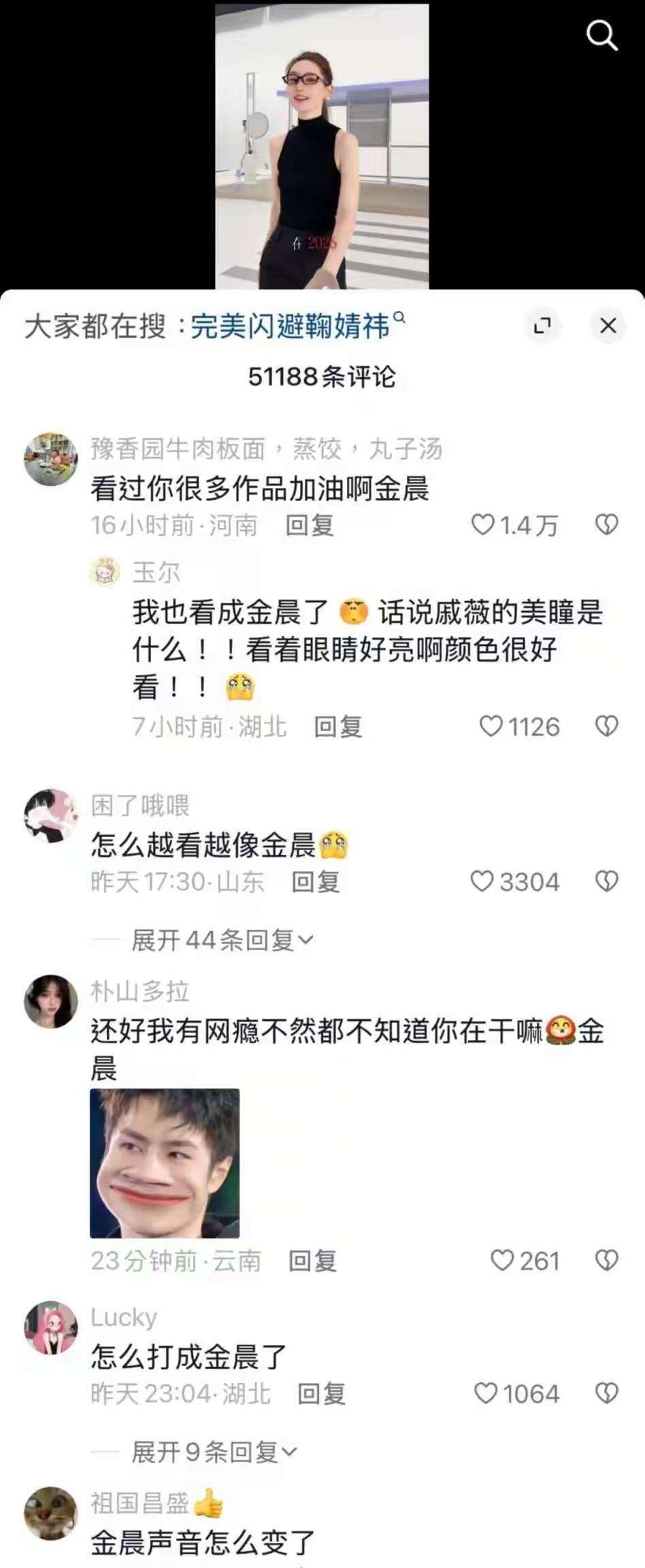Like 困了哦喂's comment 怎么越看越像金晨
Viewport: 645px width, 1568px height.
coord(482,881)
